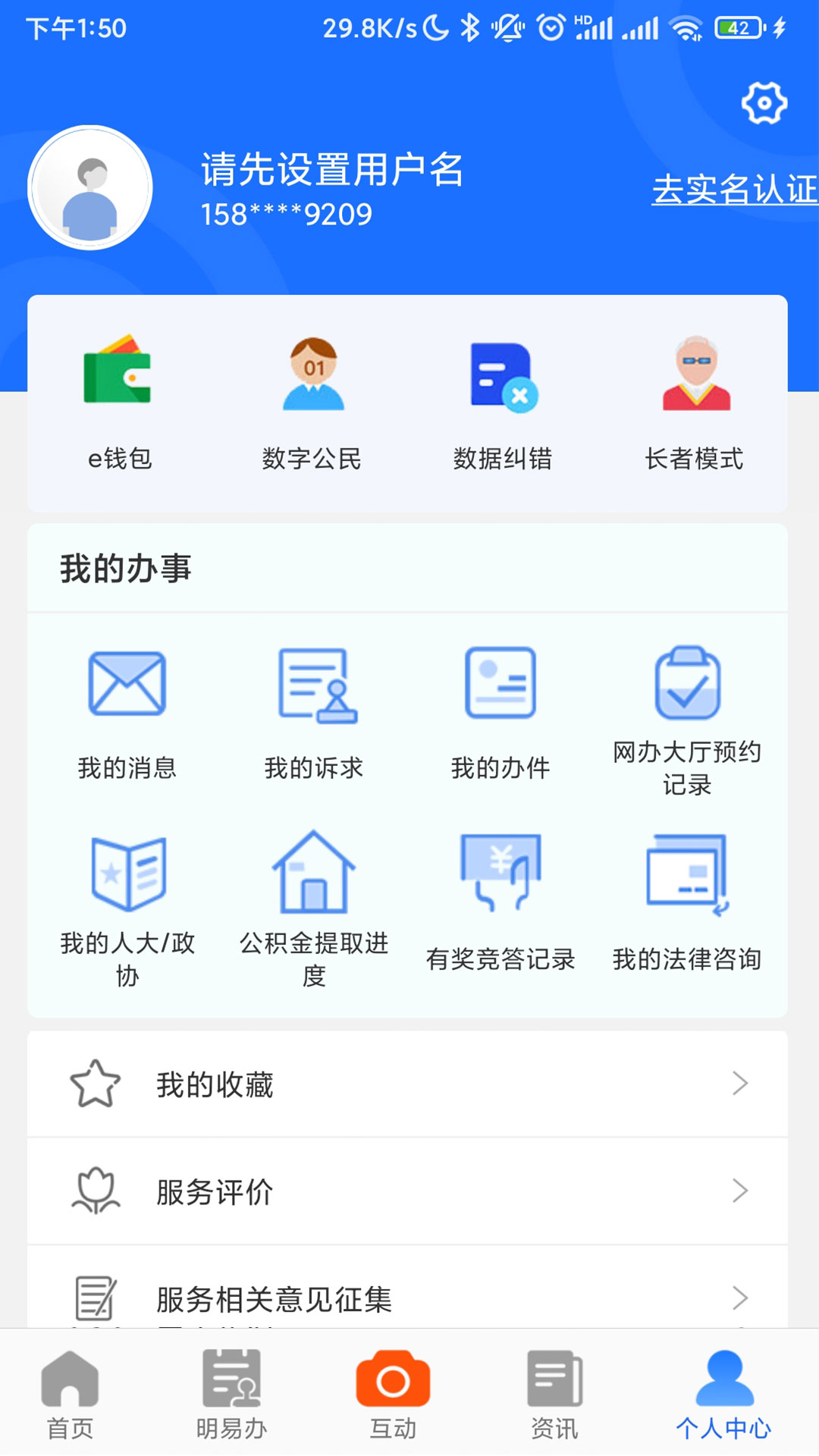Open 网办大厅预约记录
Viewport: 819px width, 1456px height.
point(687,720)
